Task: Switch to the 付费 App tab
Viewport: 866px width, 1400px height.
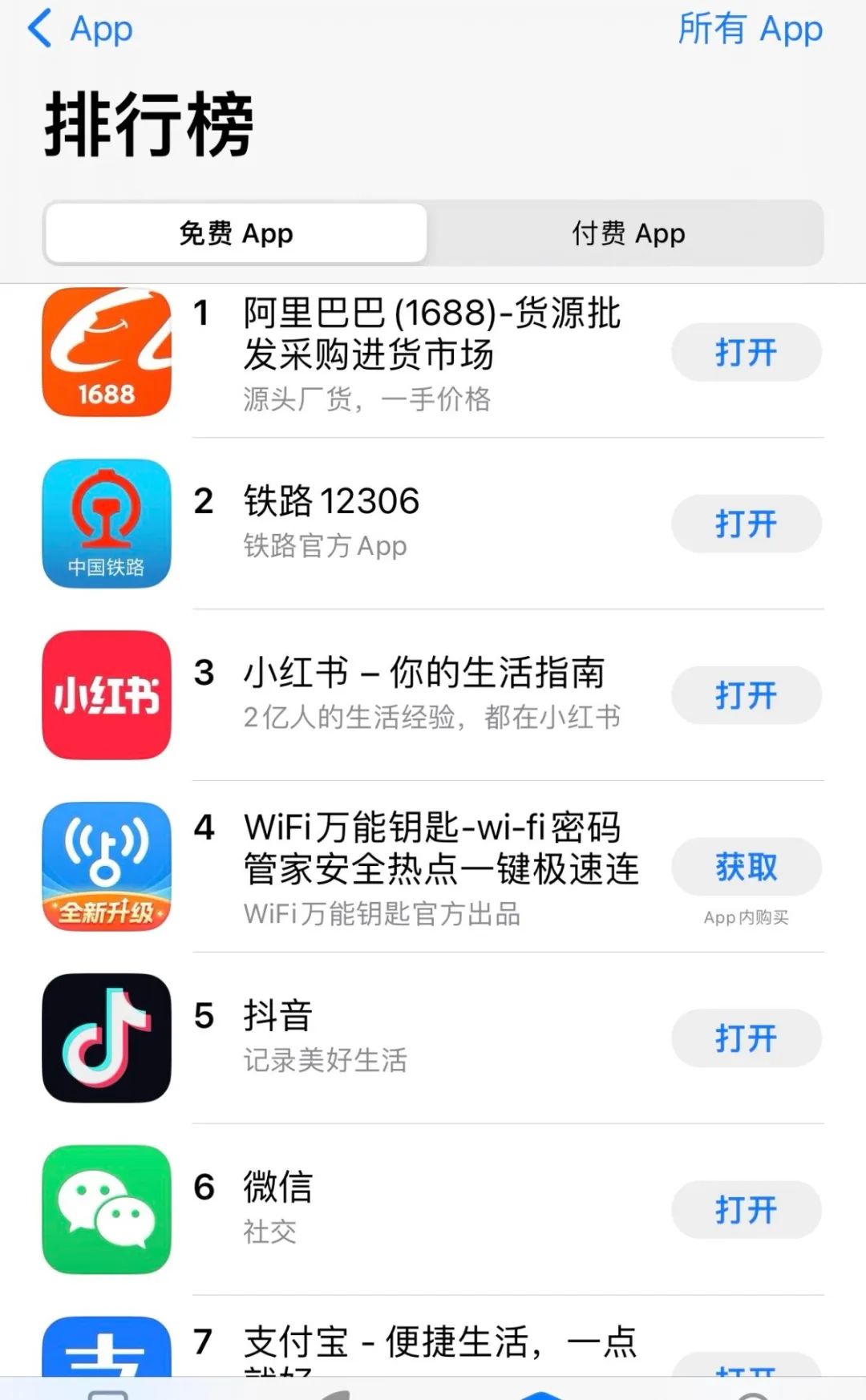Action: (627, 233)
